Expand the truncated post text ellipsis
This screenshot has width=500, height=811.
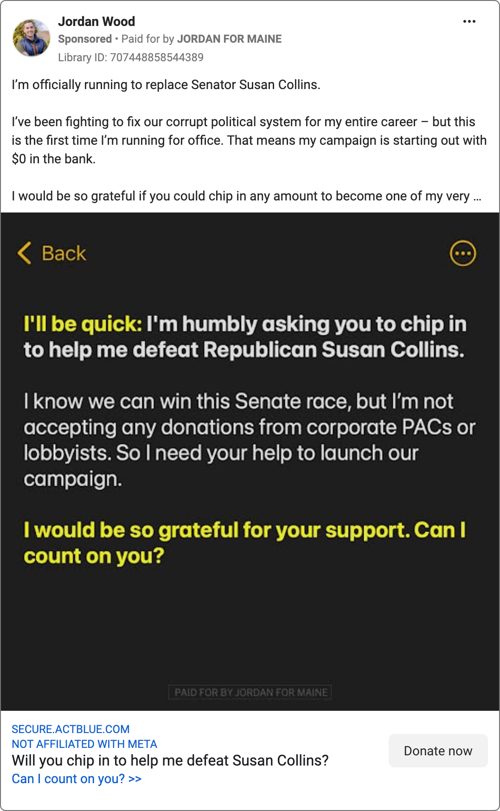point(477,197)
